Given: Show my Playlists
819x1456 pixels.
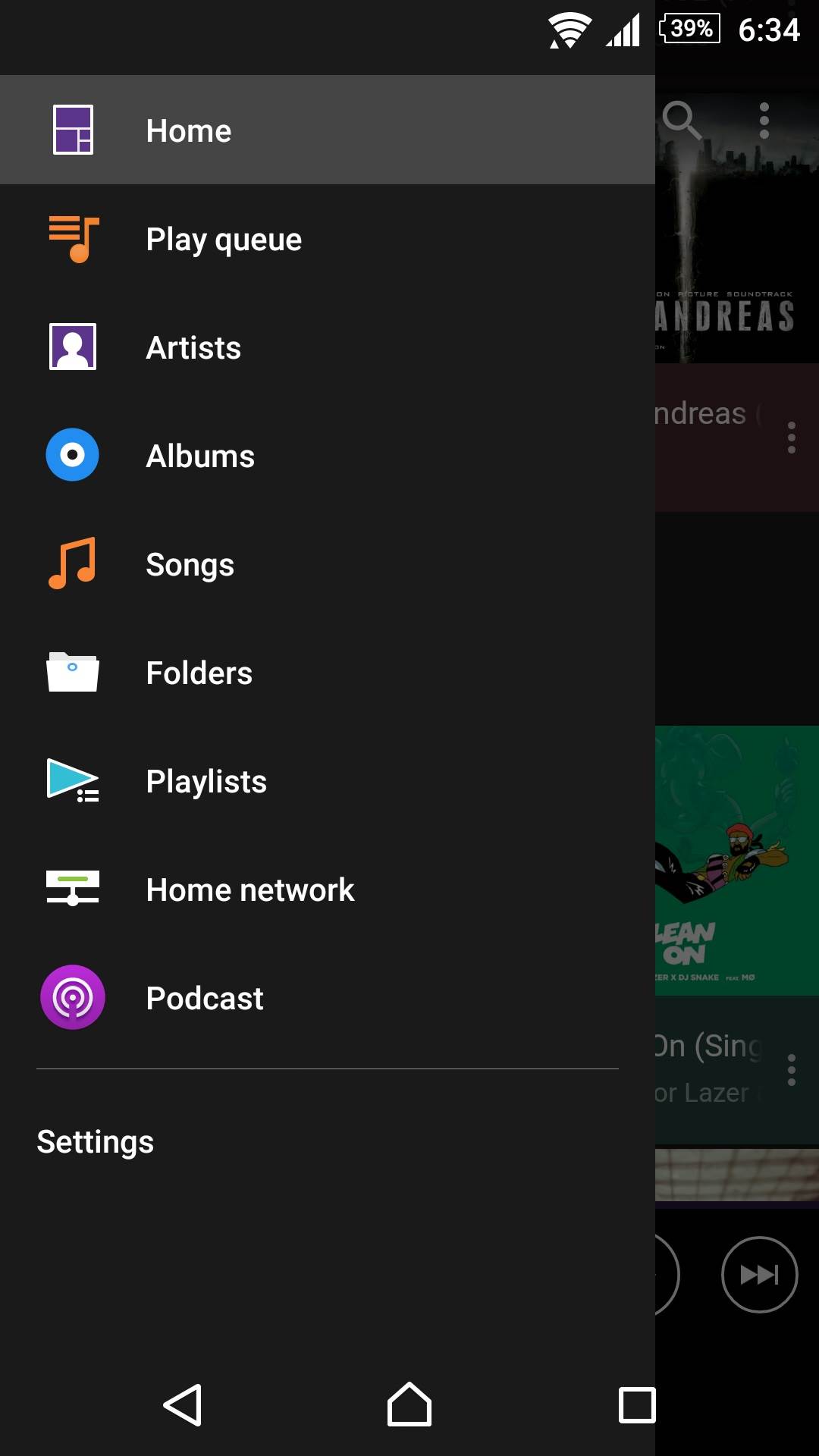Looking at the screenshot, I should 206,782.
